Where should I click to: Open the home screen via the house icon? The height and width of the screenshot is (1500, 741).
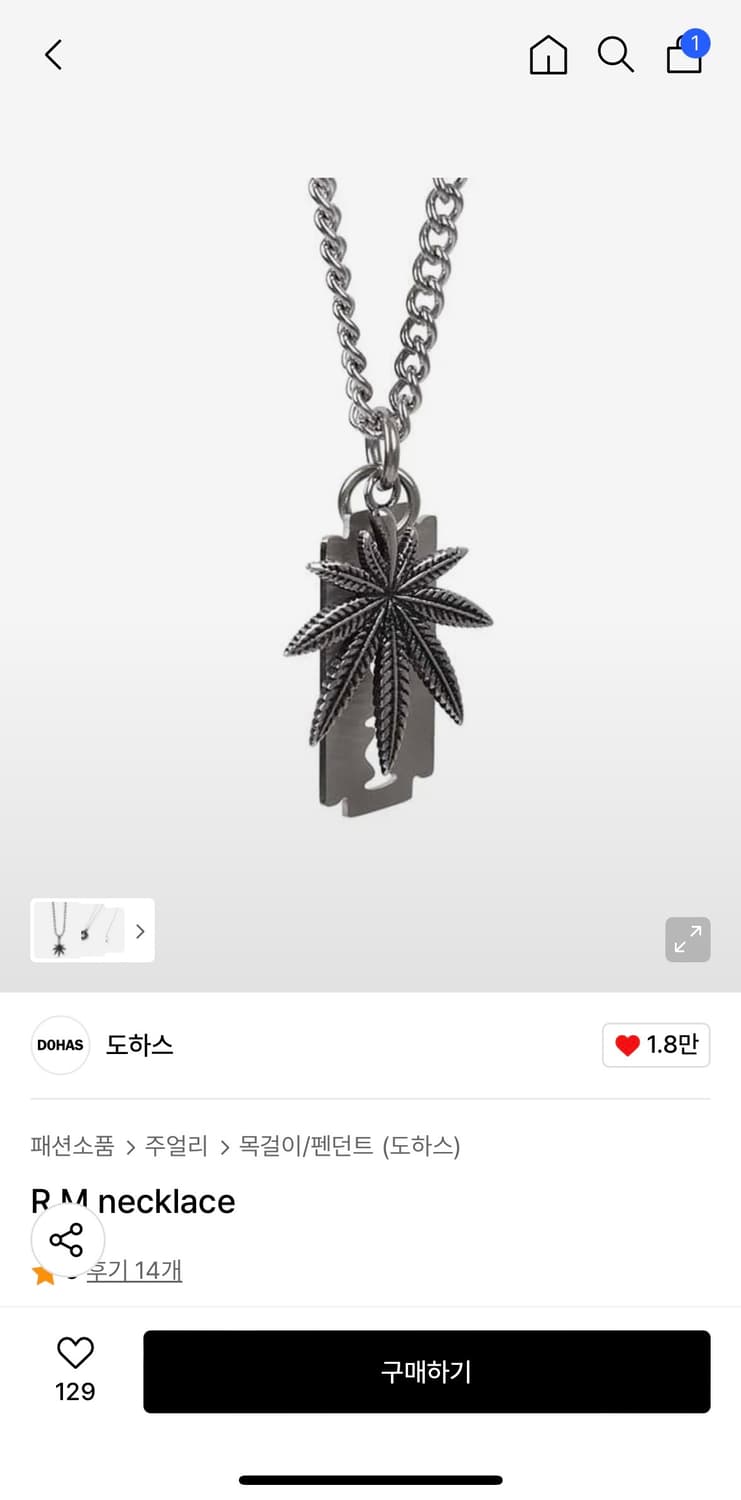(x=548, y=55)
